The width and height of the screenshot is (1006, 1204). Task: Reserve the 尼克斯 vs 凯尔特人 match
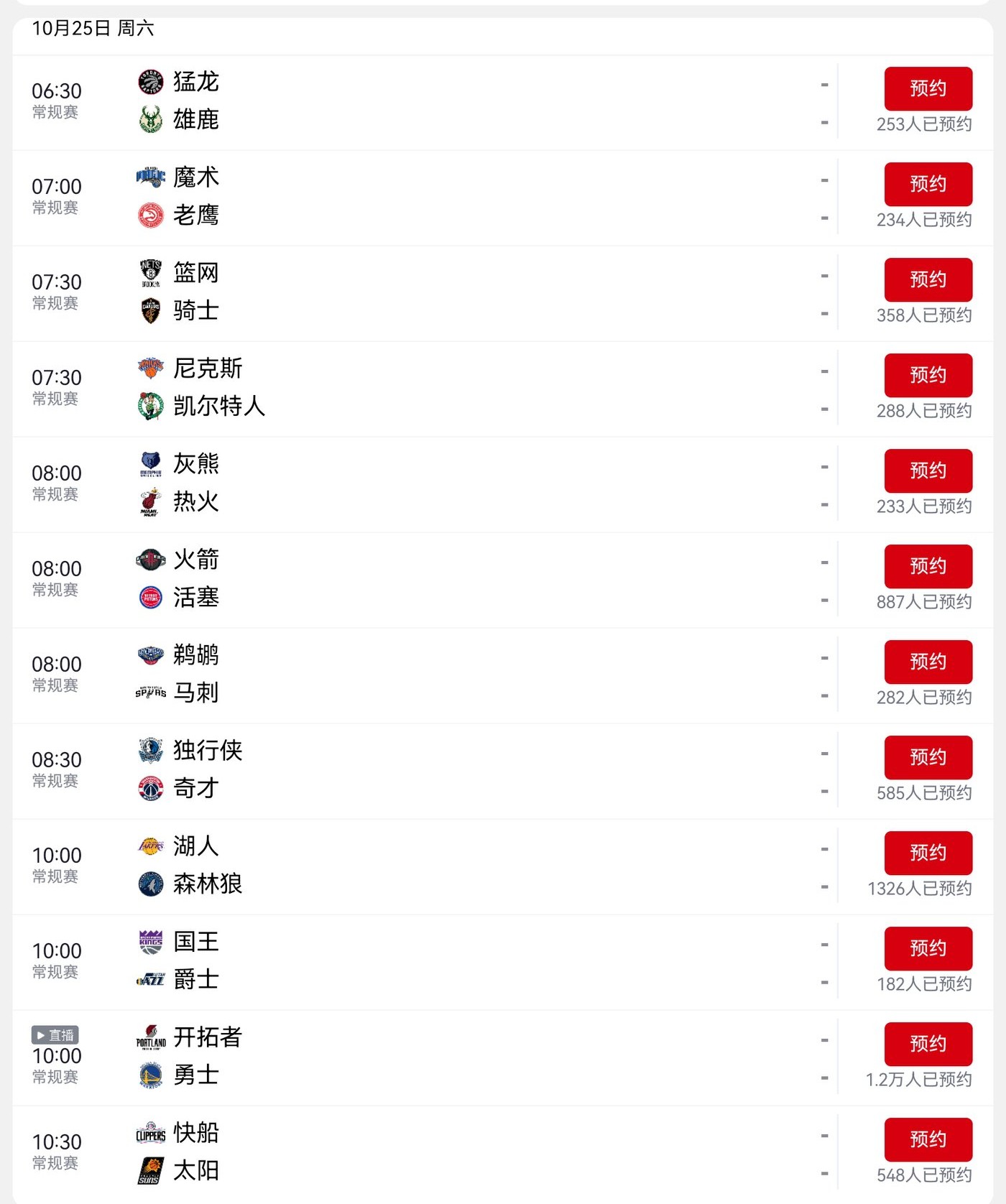click(x=928, y=375)
